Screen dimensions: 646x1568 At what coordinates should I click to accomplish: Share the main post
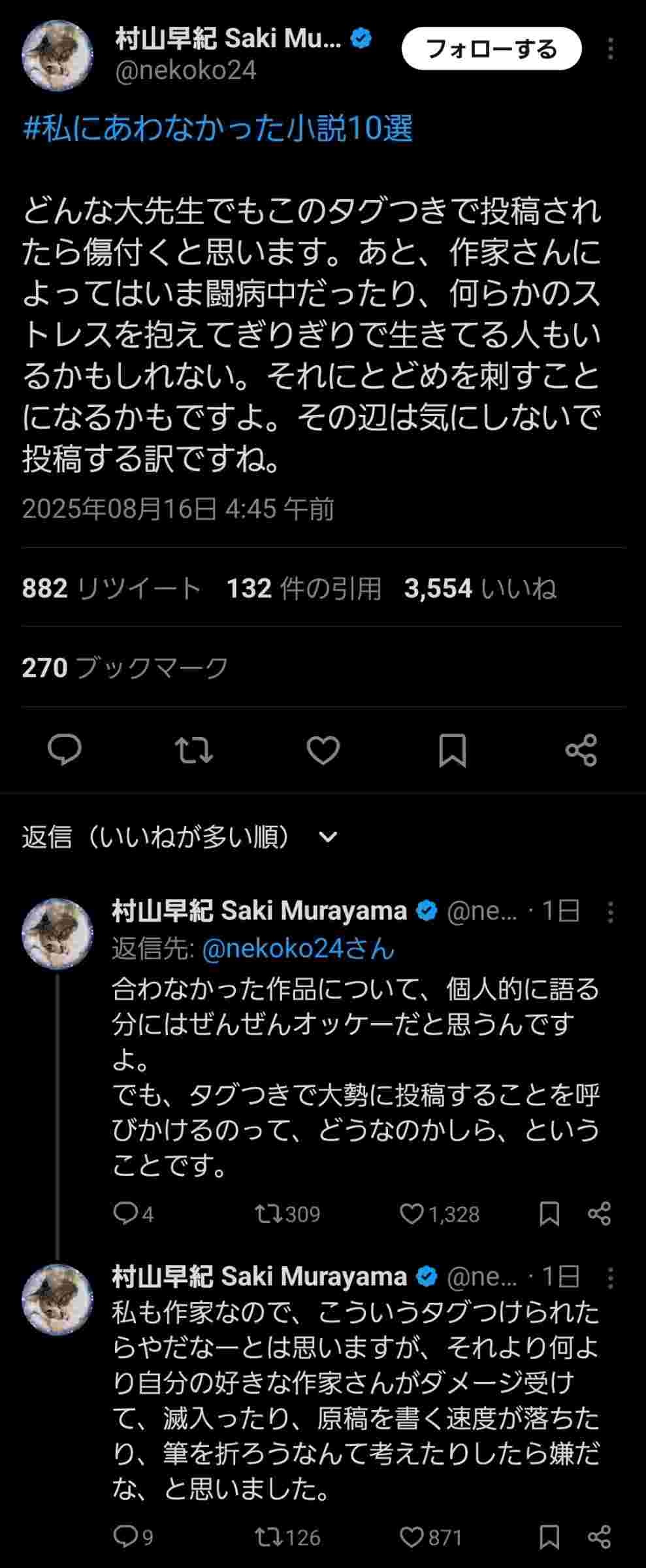[581, 749]
